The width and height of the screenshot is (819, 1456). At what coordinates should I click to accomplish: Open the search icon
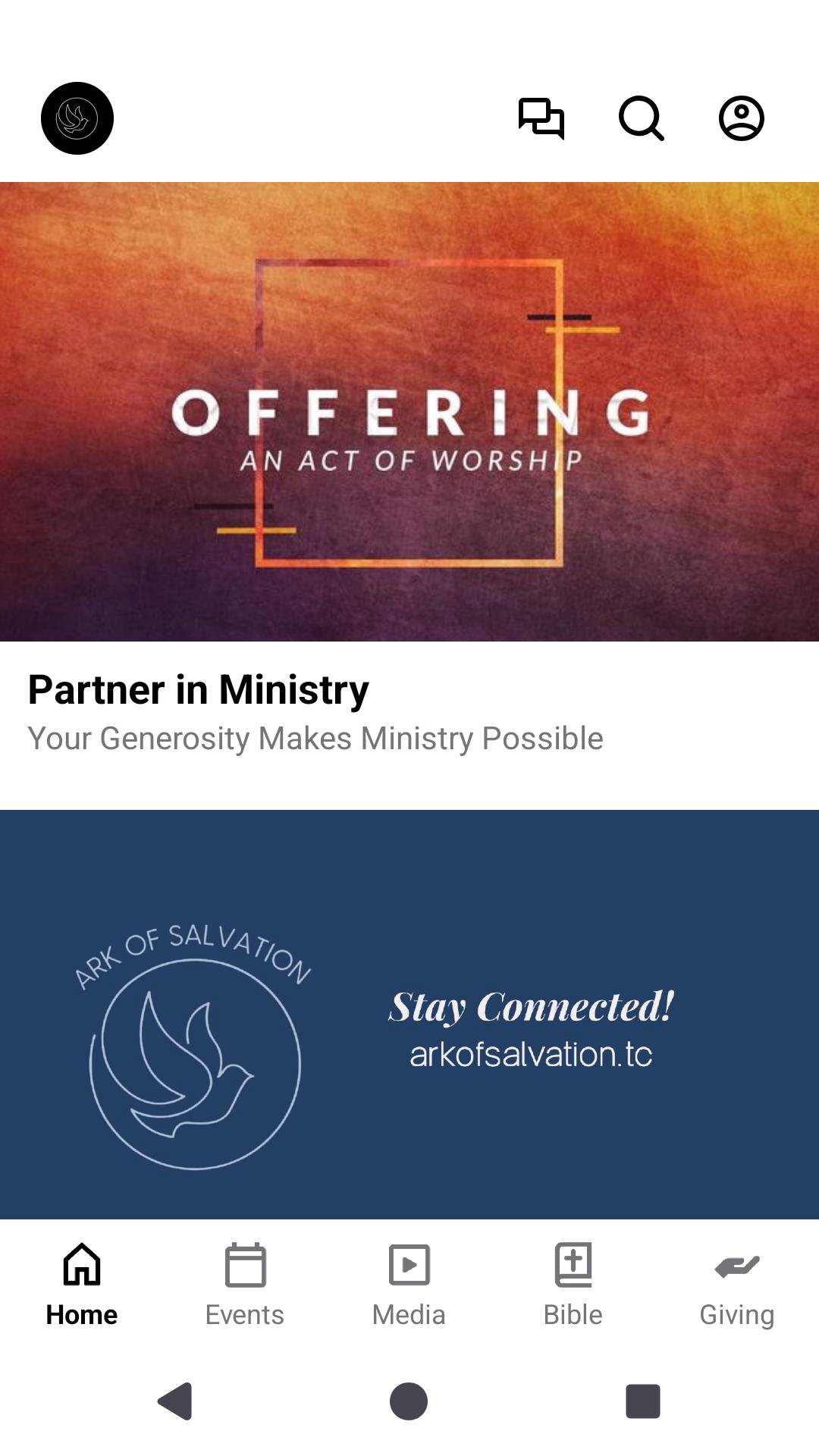click(642, 118)
